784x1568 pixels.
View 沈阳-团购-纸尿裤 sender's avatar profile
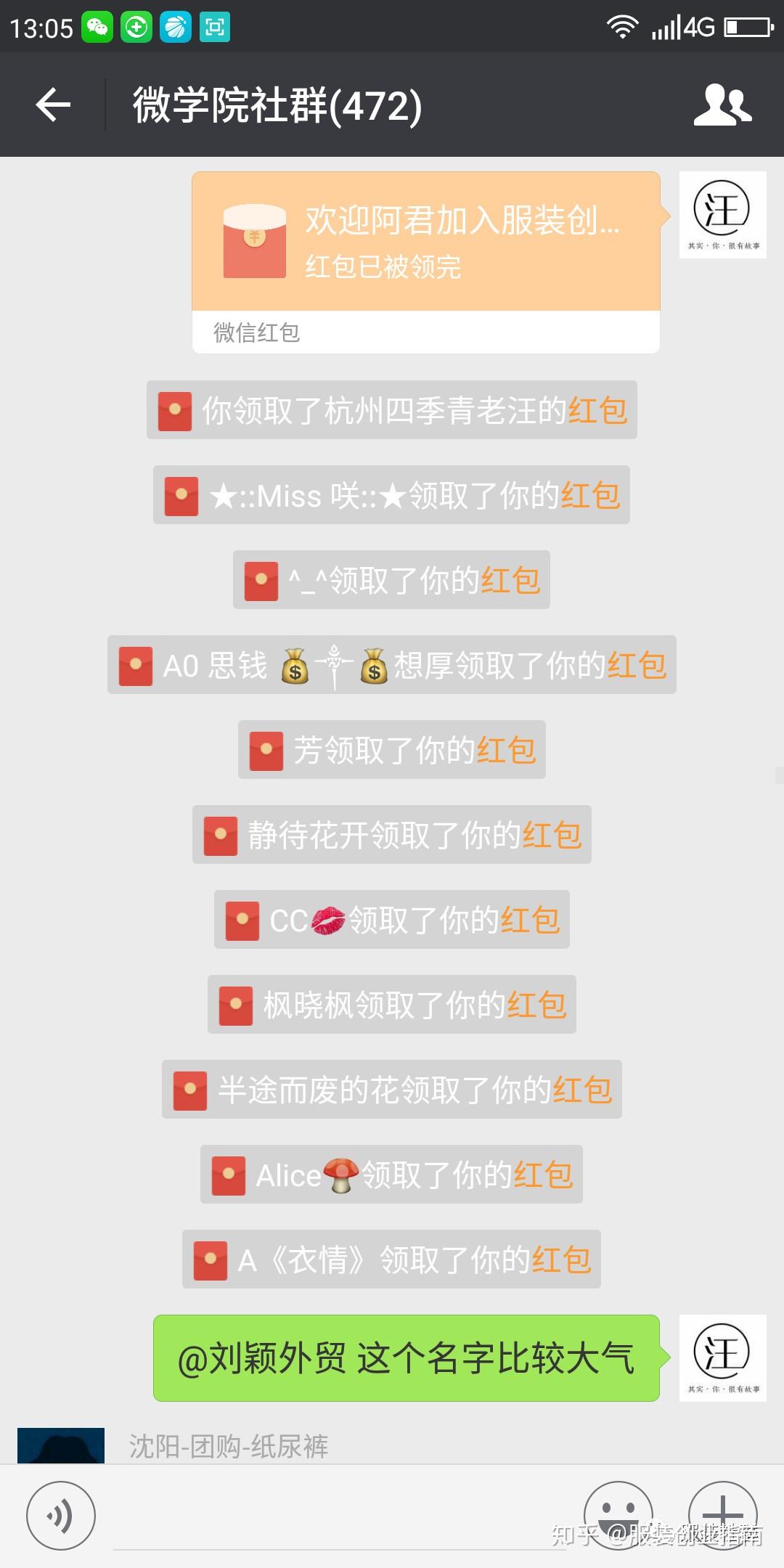61,1446
